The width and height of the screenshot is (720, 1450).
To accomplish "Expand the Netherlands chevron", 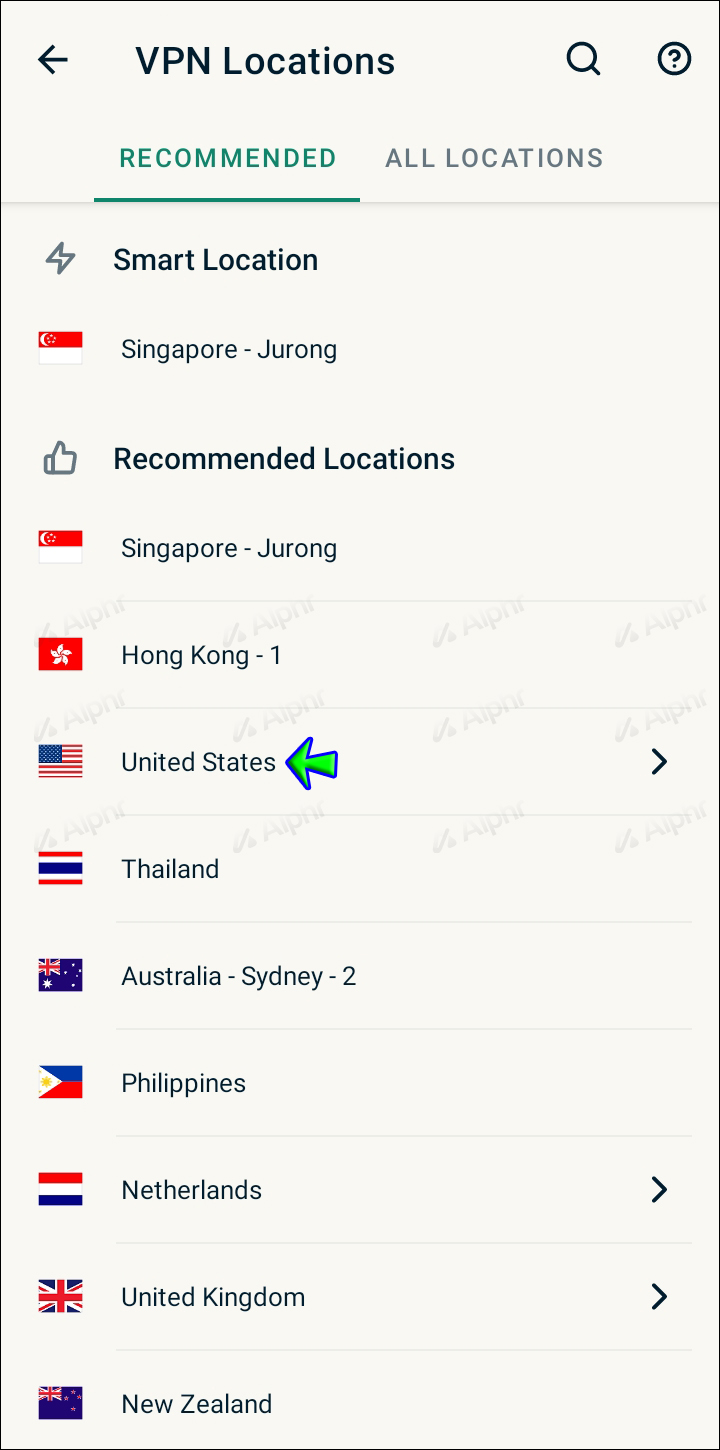I will tap(658, 1190).
